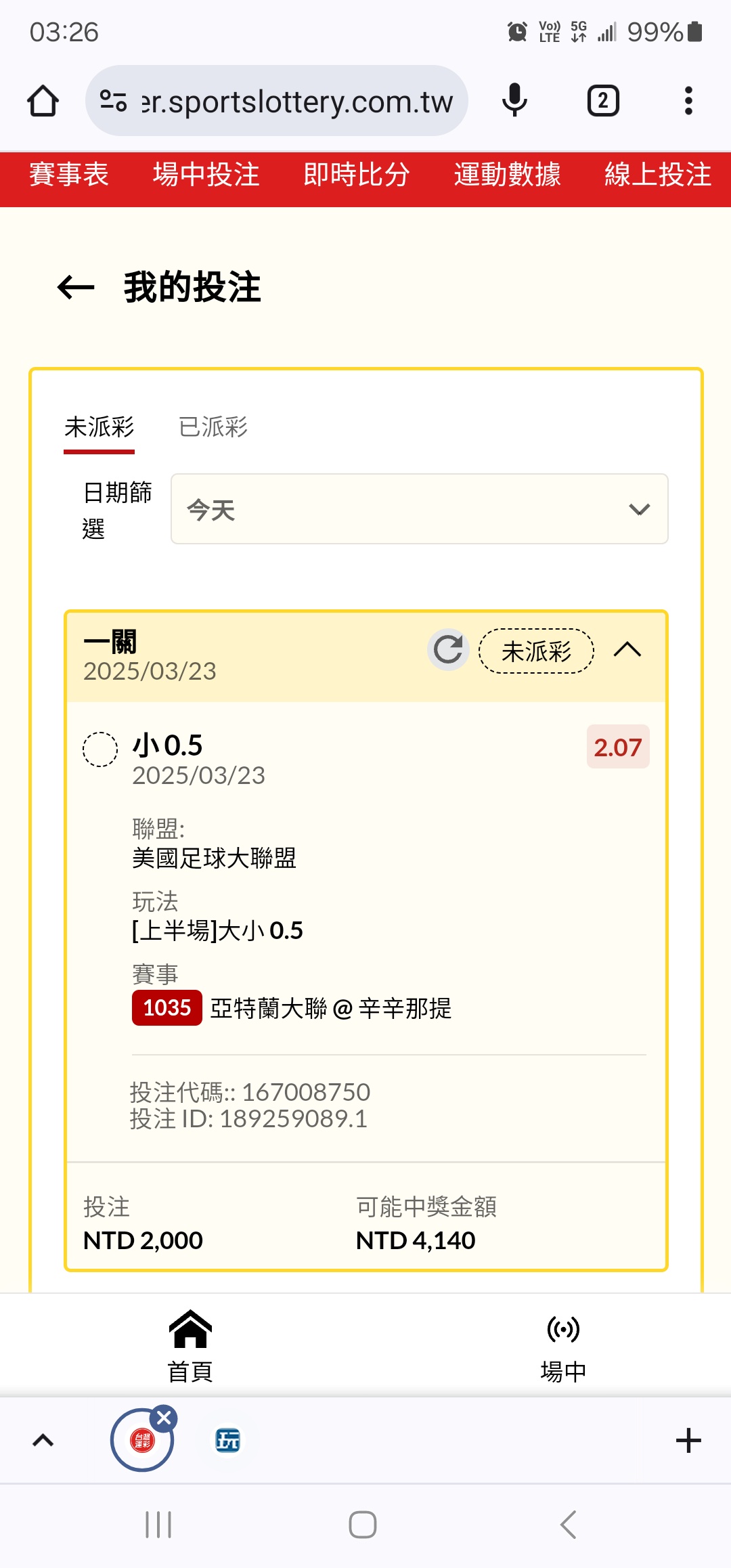The width and height of the screenshot is (731, 1568).
Task: Switch to 賽事表 menu tab
Action: tap(68, 175)
